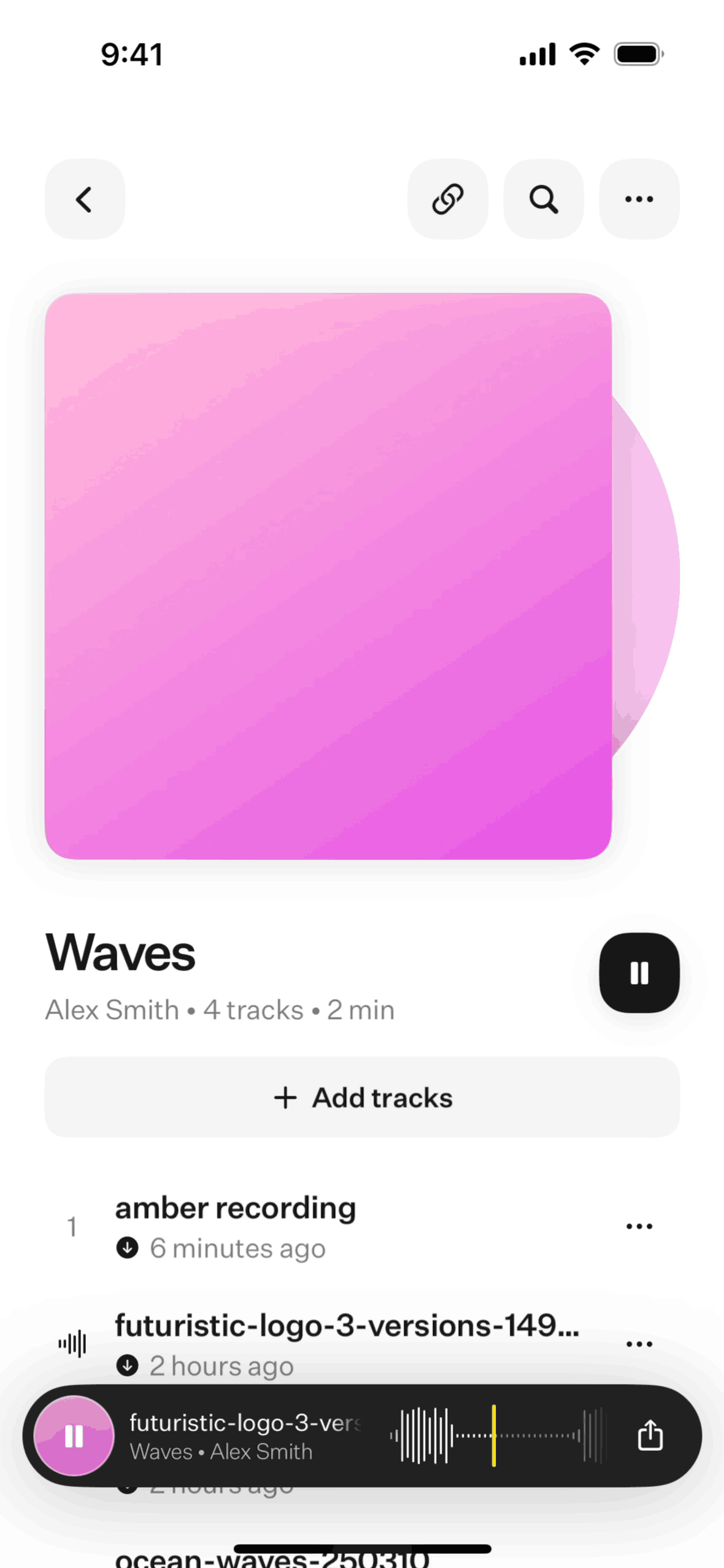Select the futuristic-logo-3-versions track
724x1568 pixels.
[x=347, y=1326]
